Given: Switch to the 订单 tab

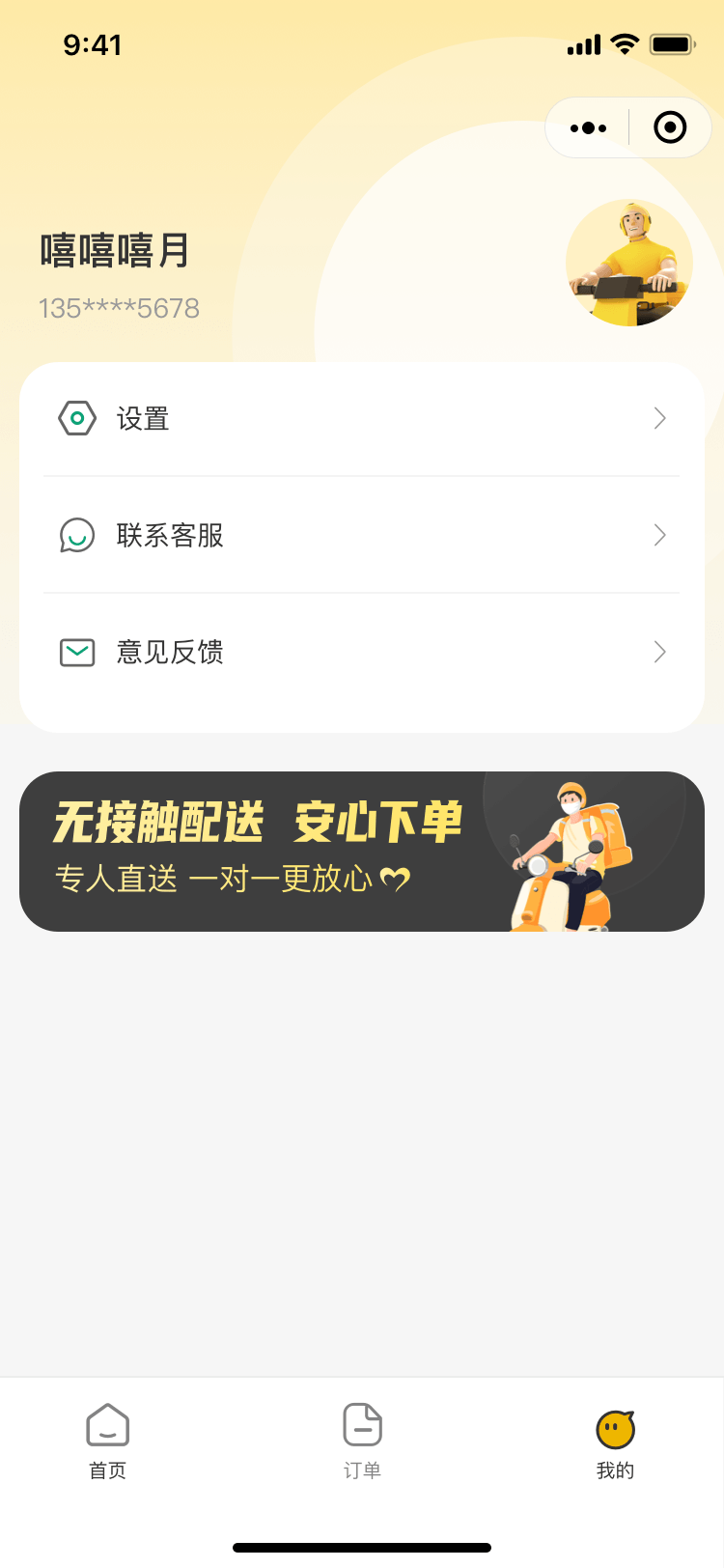Looking at the screenshot, I should coord(361,1439).
